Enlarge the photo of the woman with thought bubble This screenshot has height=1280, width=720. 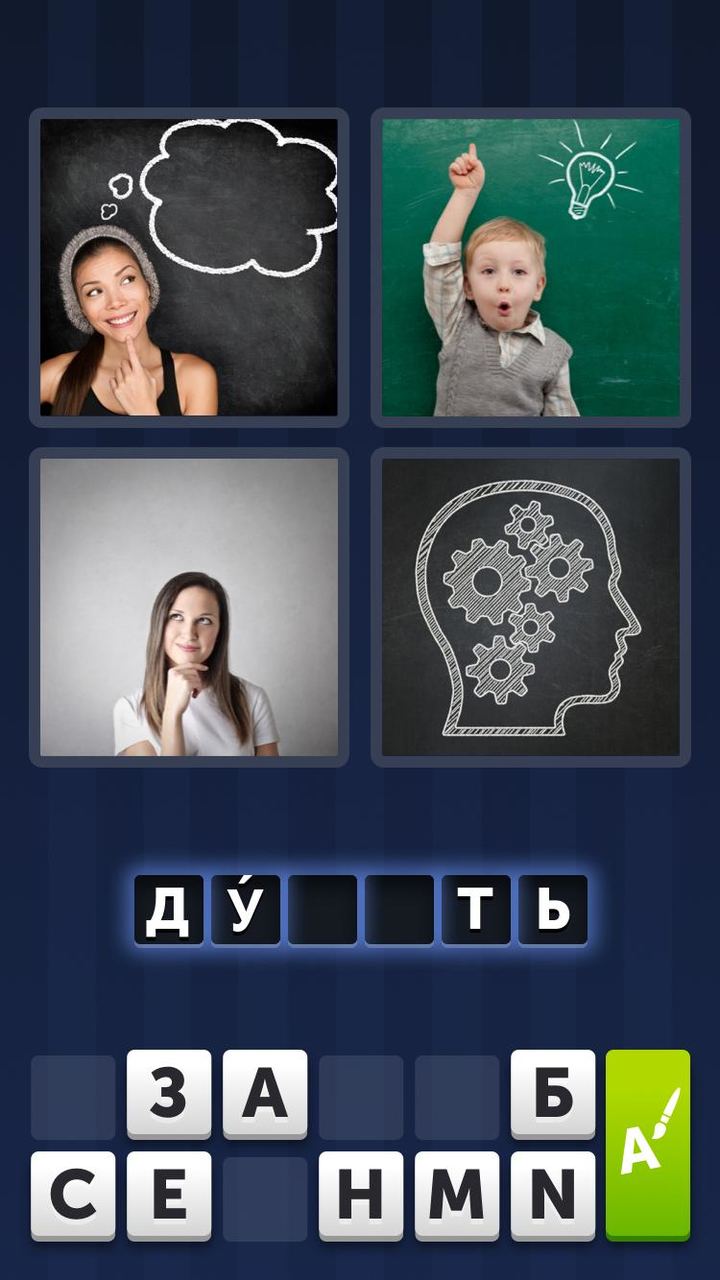click(189, 267)
